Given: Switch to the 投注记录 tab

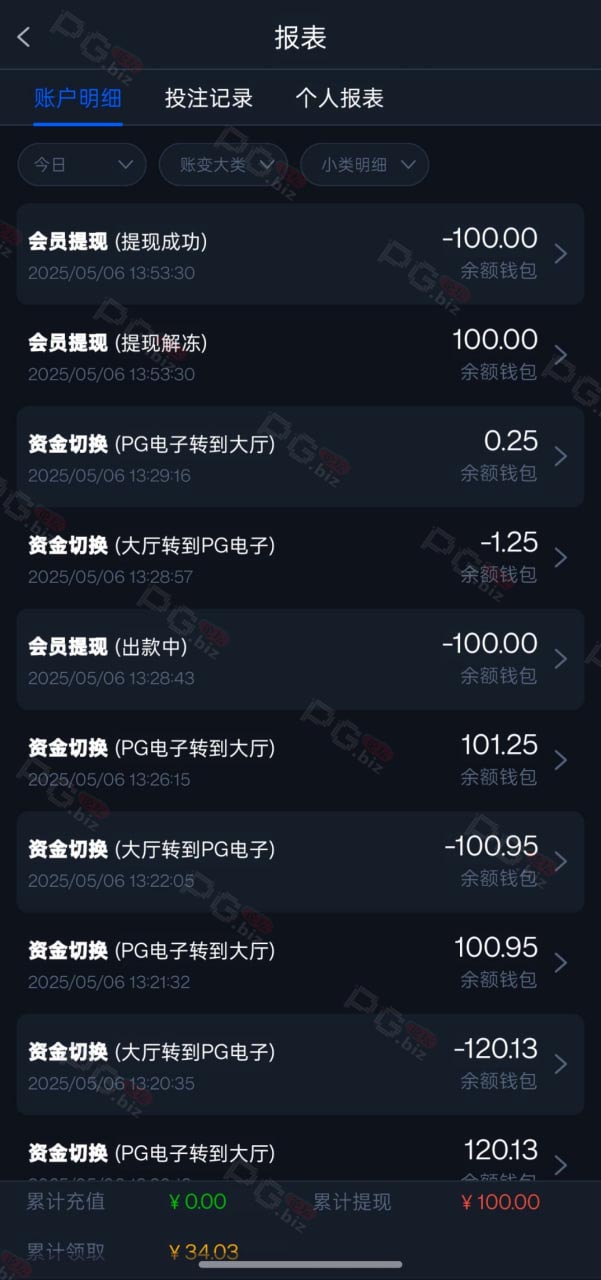Looking at the screenshot, I should 209,98.
